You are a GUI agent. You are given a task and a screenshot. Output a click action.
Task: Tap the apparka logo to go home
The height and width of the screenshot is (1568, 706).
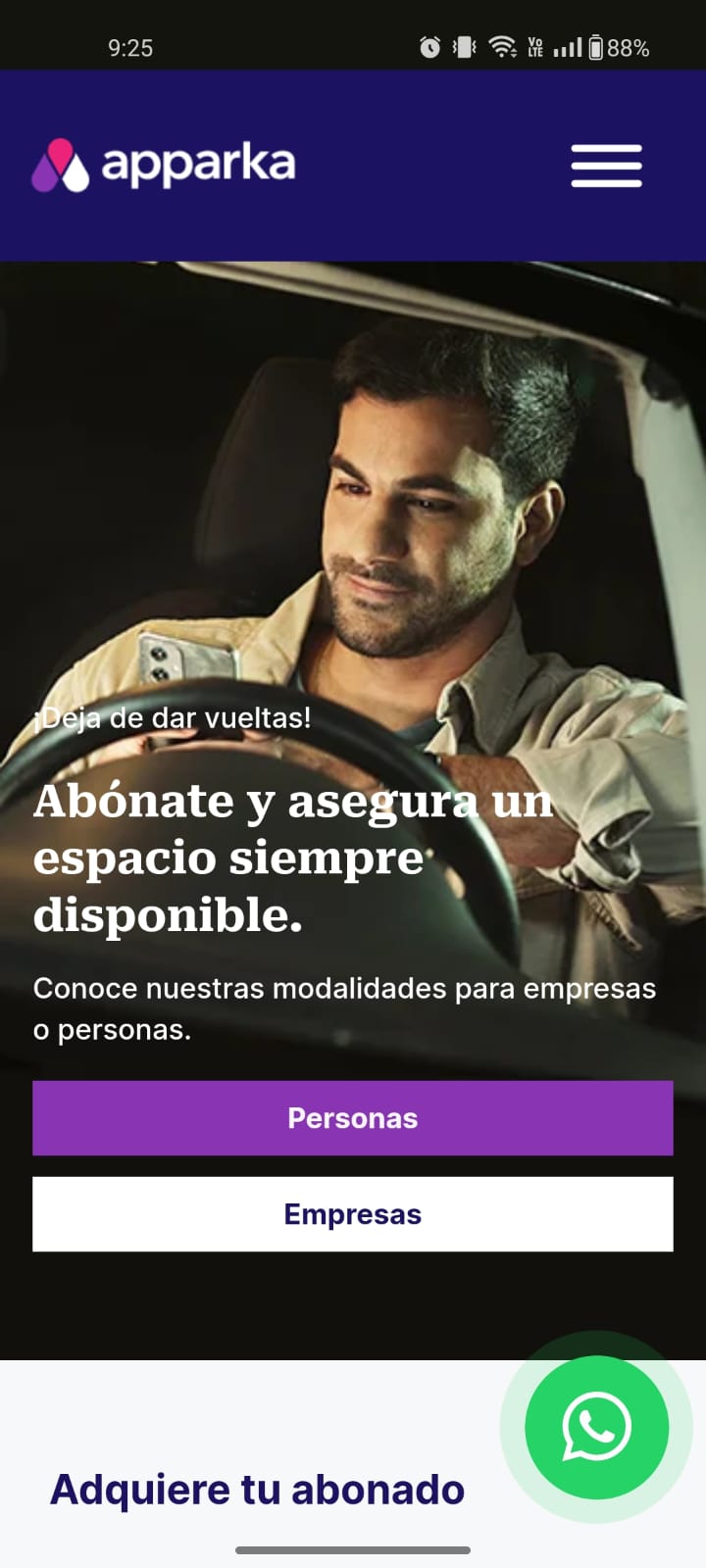coord(164,165)
